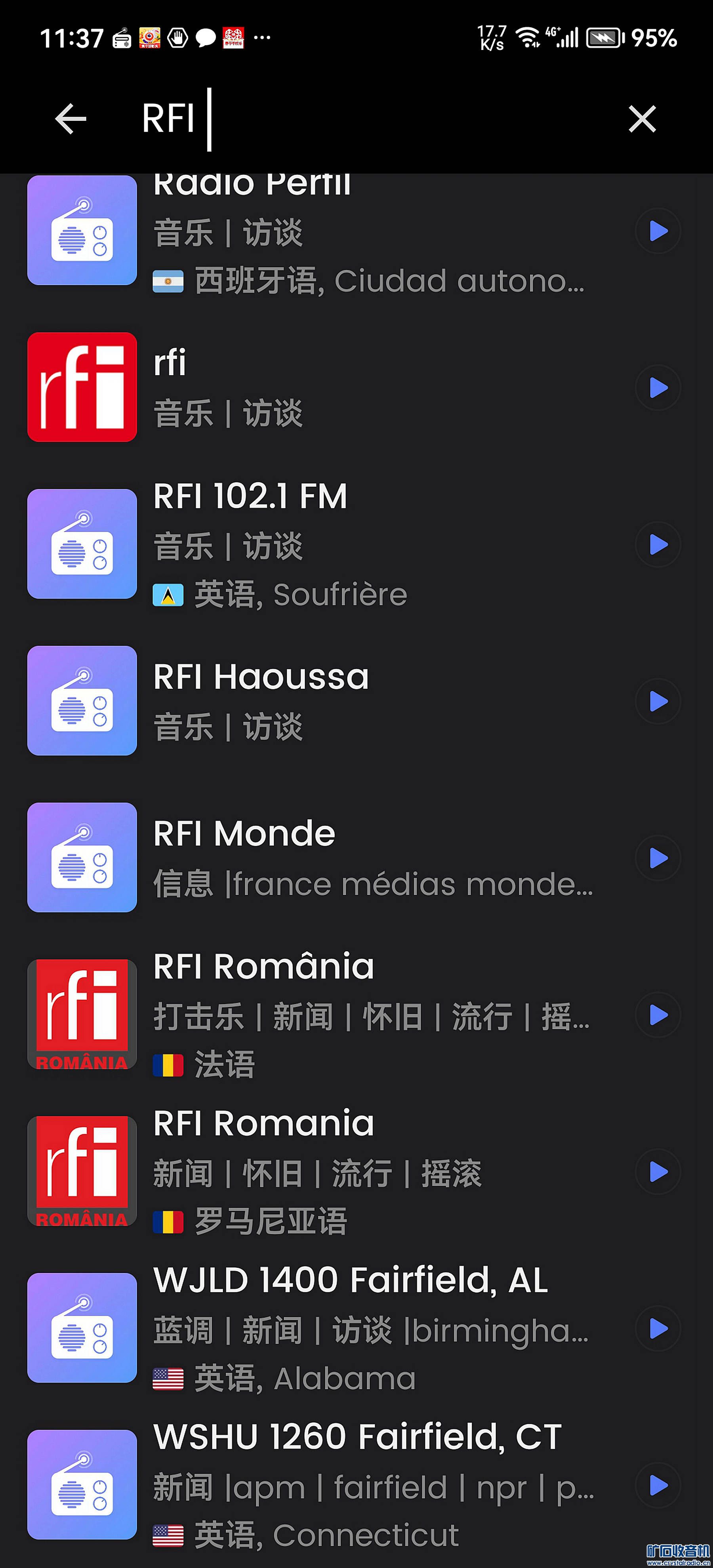The image size is (713, 1568).
Task: Play the lowercase rfi station
Action: click(x=658, y=388)
